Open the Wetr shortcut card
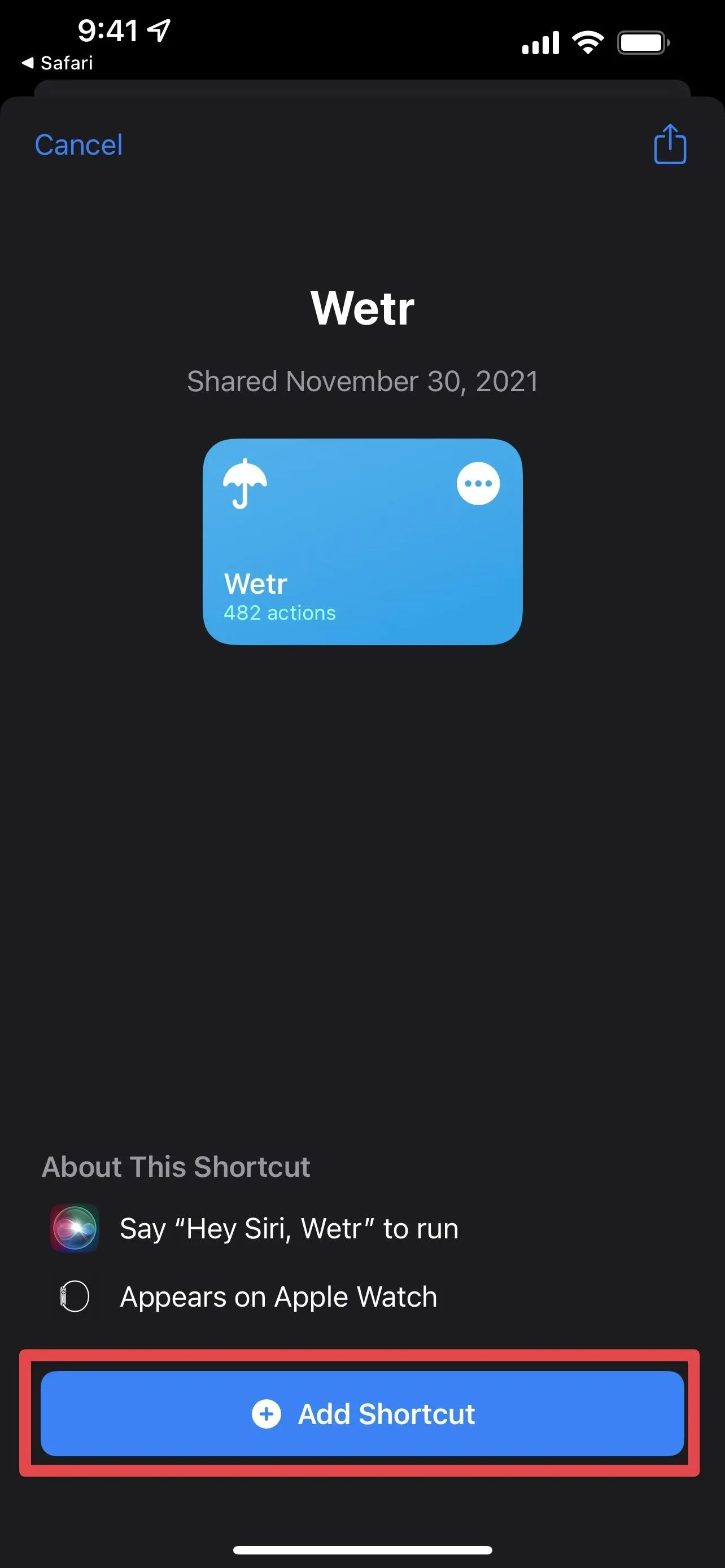This screenshot has width=725, height=1568. coord(362,542)
